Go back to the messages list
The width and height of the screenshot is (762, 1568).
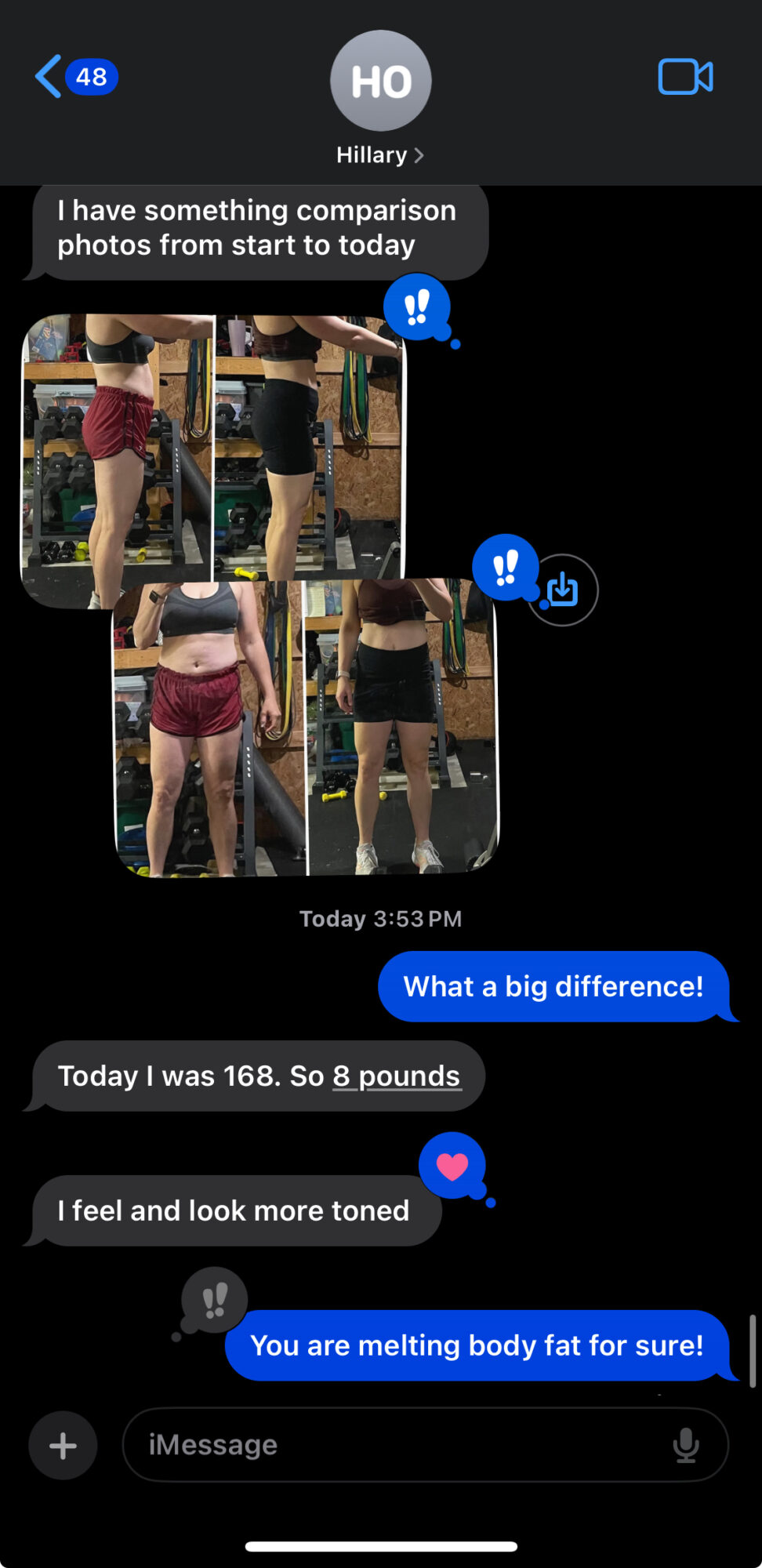click(x=49, y=77)
